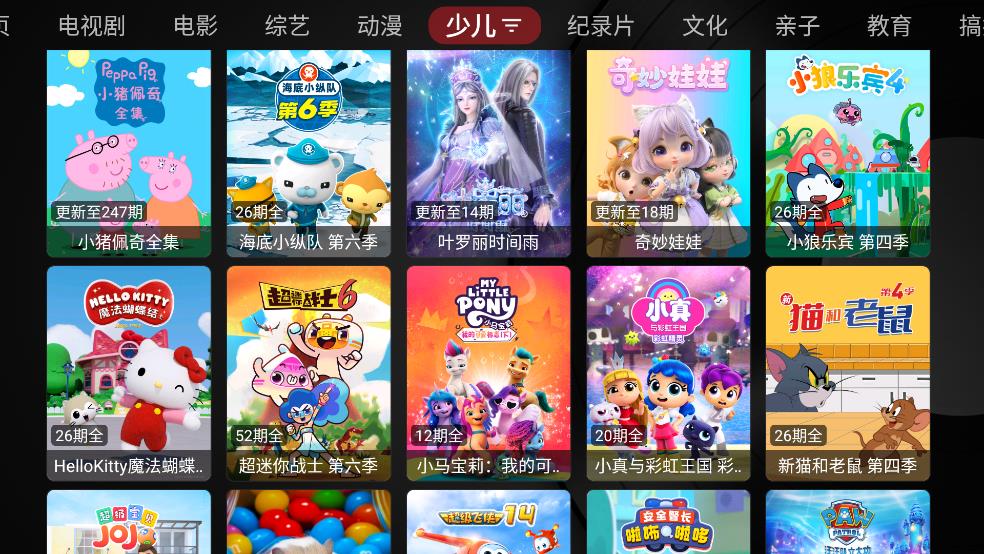The image size is (984, 554).
Task: Switch to the 电视剧 tab
Action: click(91, 26)
